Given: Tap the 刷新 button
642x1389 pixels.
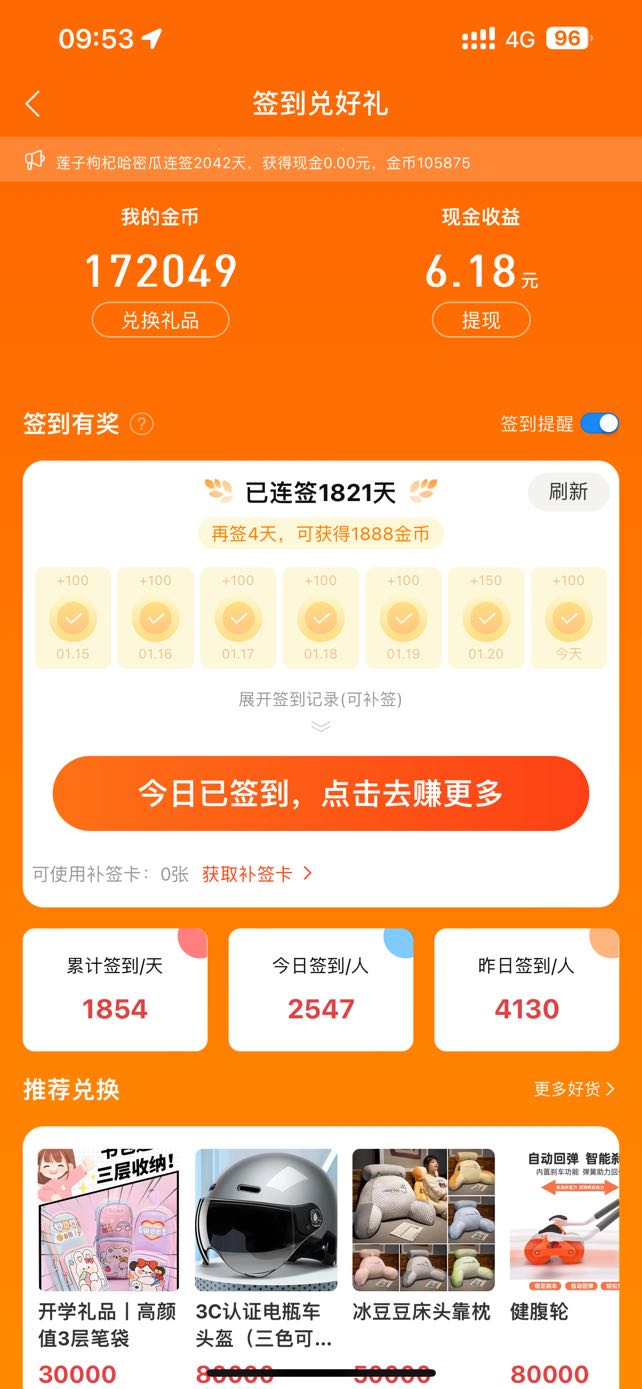Looking at the screenshot, I should (568, 492).
